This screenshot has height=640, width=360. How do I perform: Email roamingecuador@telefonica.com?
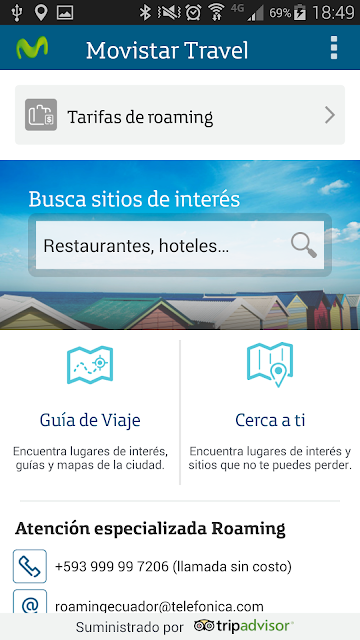pyautogui.click(x=159, y=606)
